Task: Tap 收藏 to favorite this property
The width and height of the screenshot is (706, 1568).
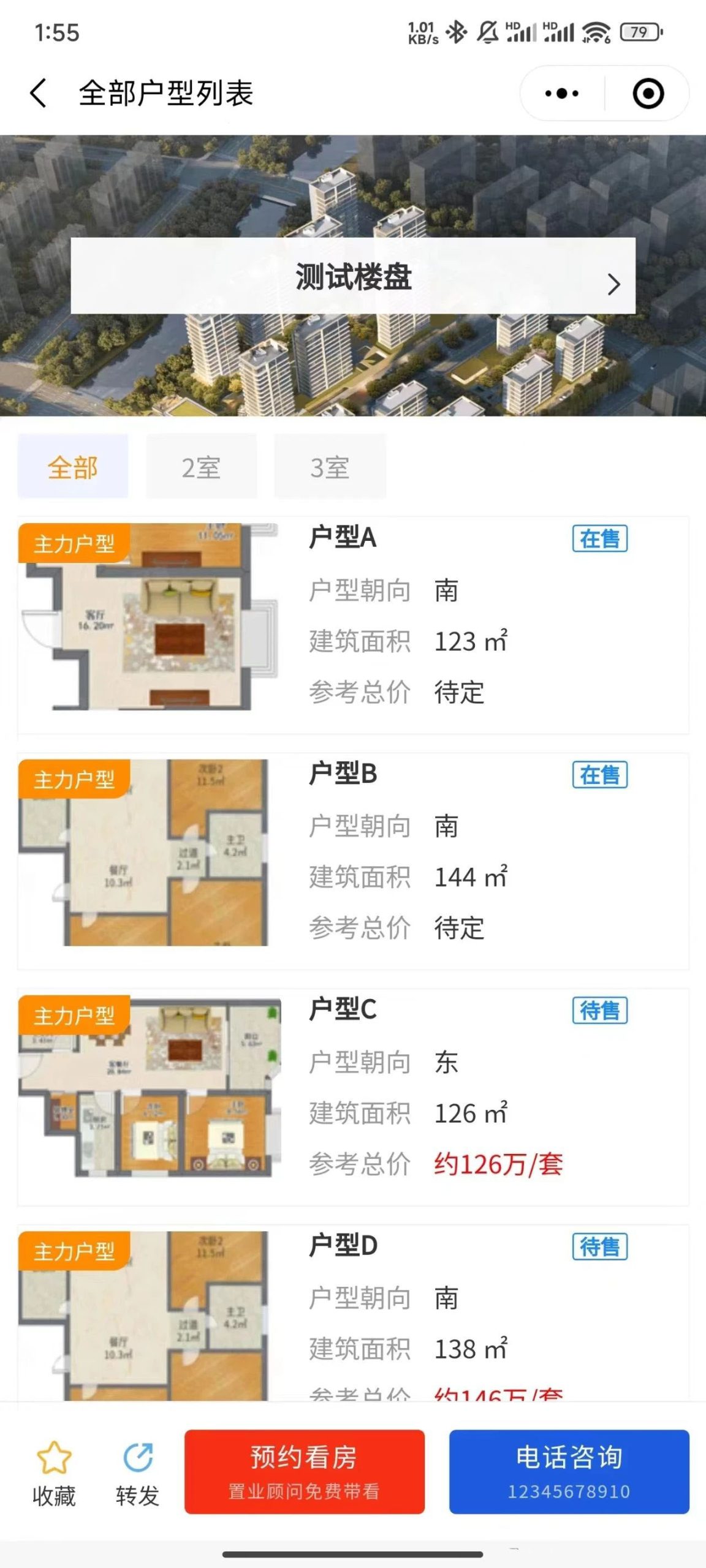Action: [54, 1471]
